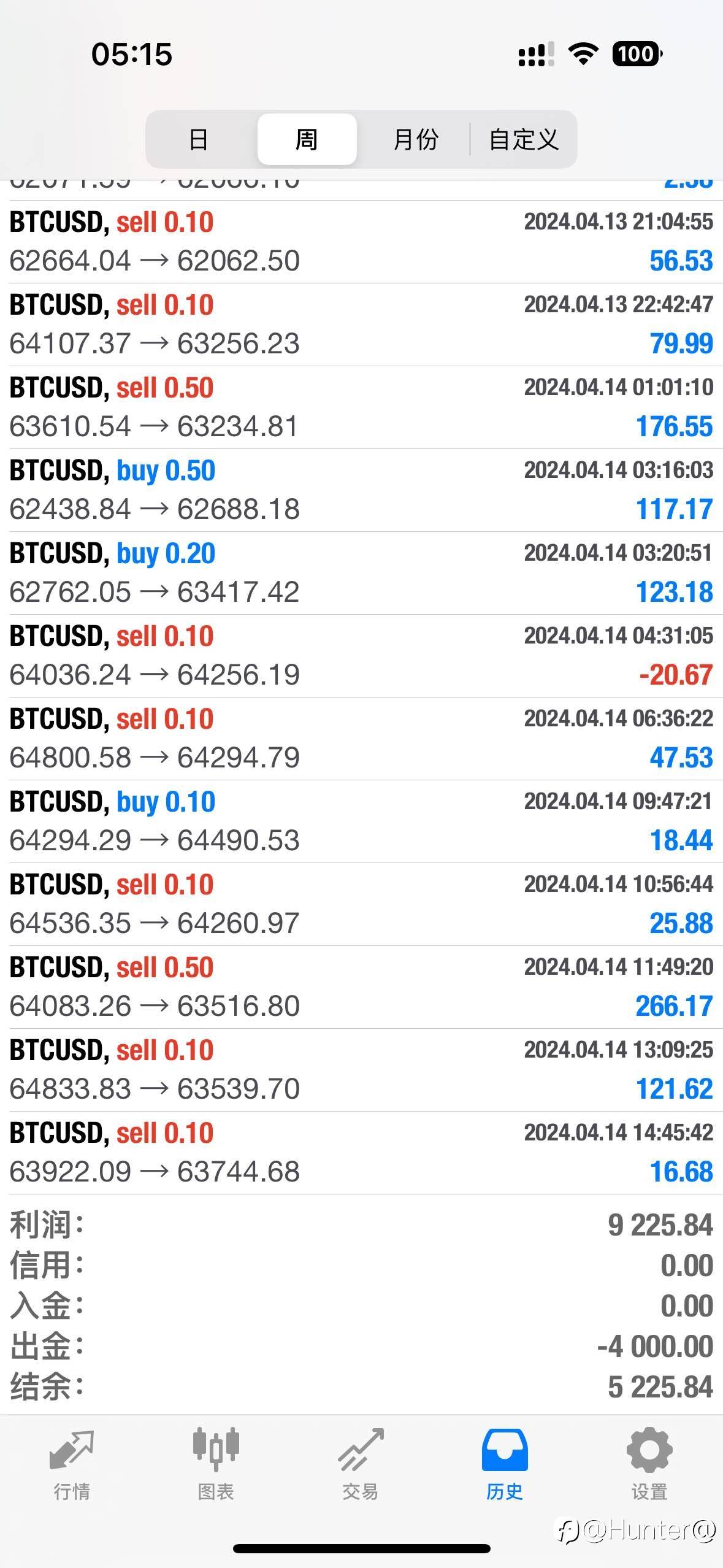View the buy 0.50 trade at 03:16:03
The height and width of the screenshot is (1568, 723).
[361, 490]
